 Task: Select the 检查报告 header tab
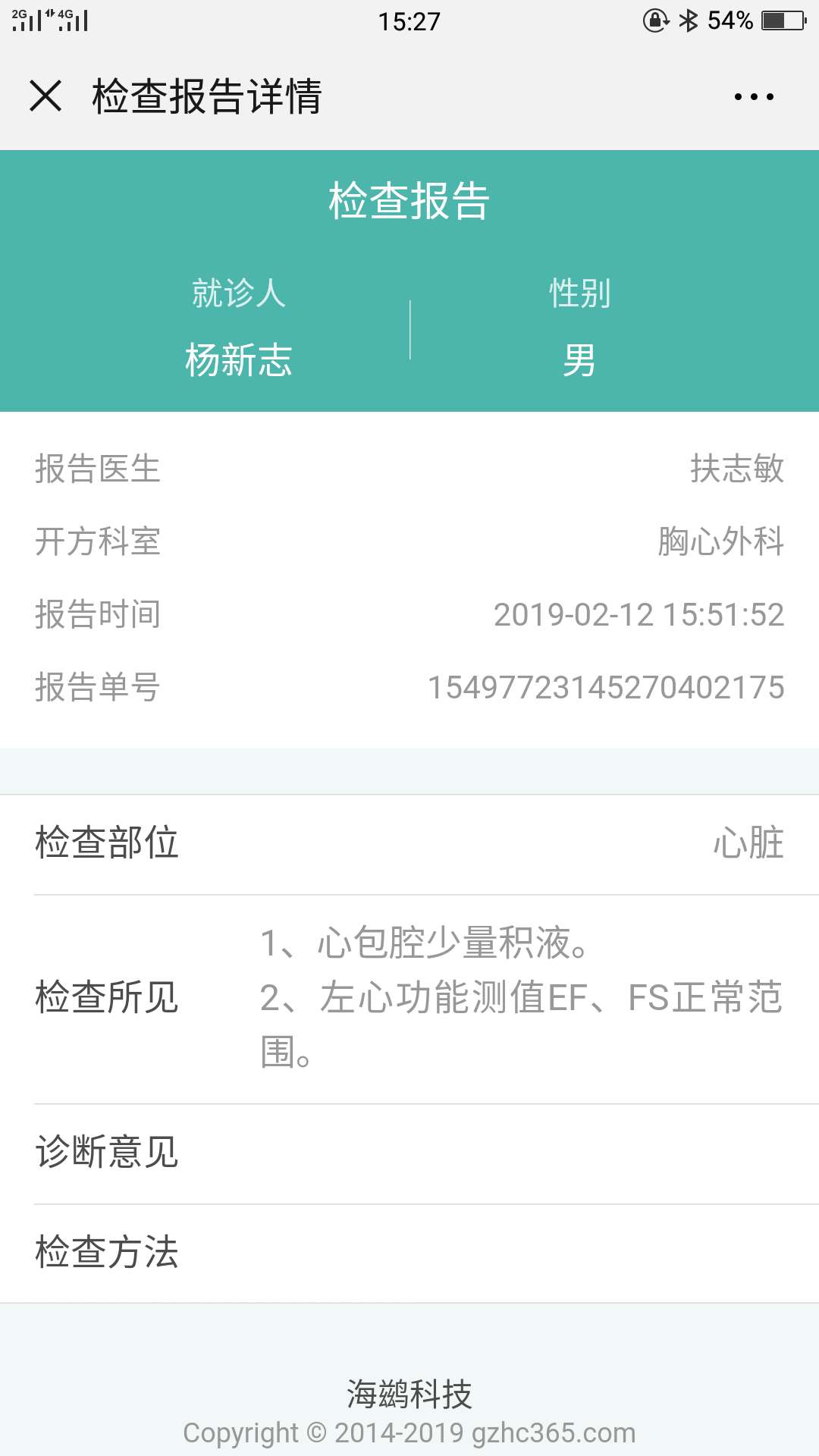[x=409, y=201]
